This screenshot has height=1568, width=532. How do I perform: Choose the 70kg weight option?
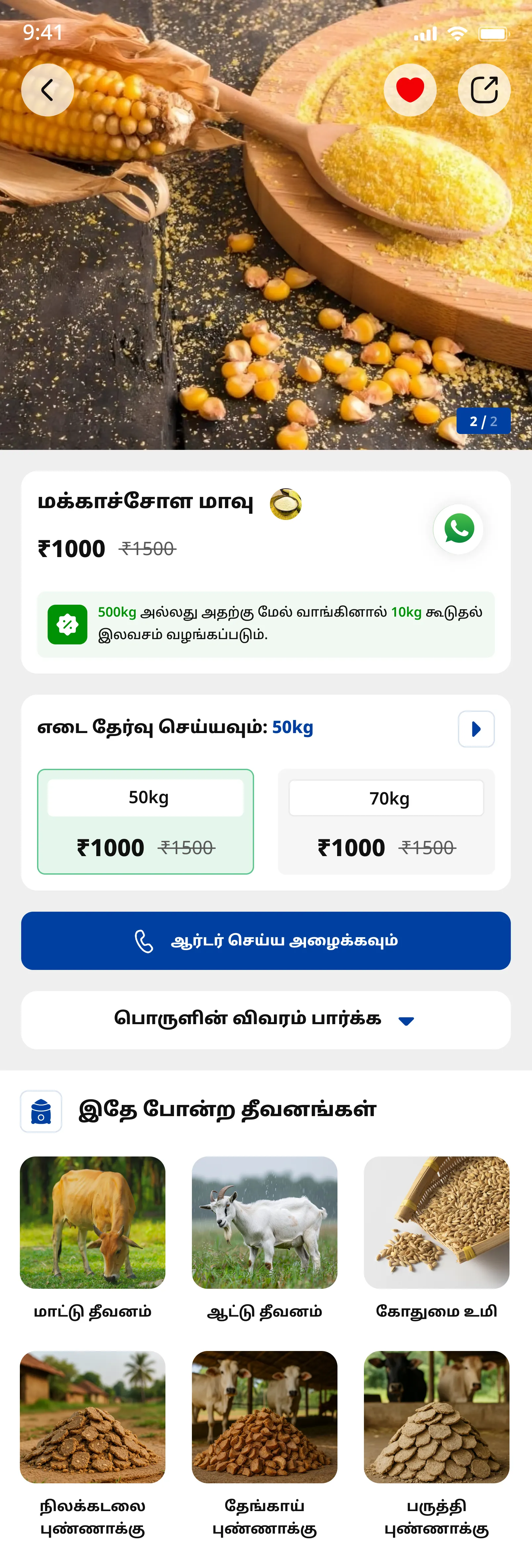(x=386, y=821)
